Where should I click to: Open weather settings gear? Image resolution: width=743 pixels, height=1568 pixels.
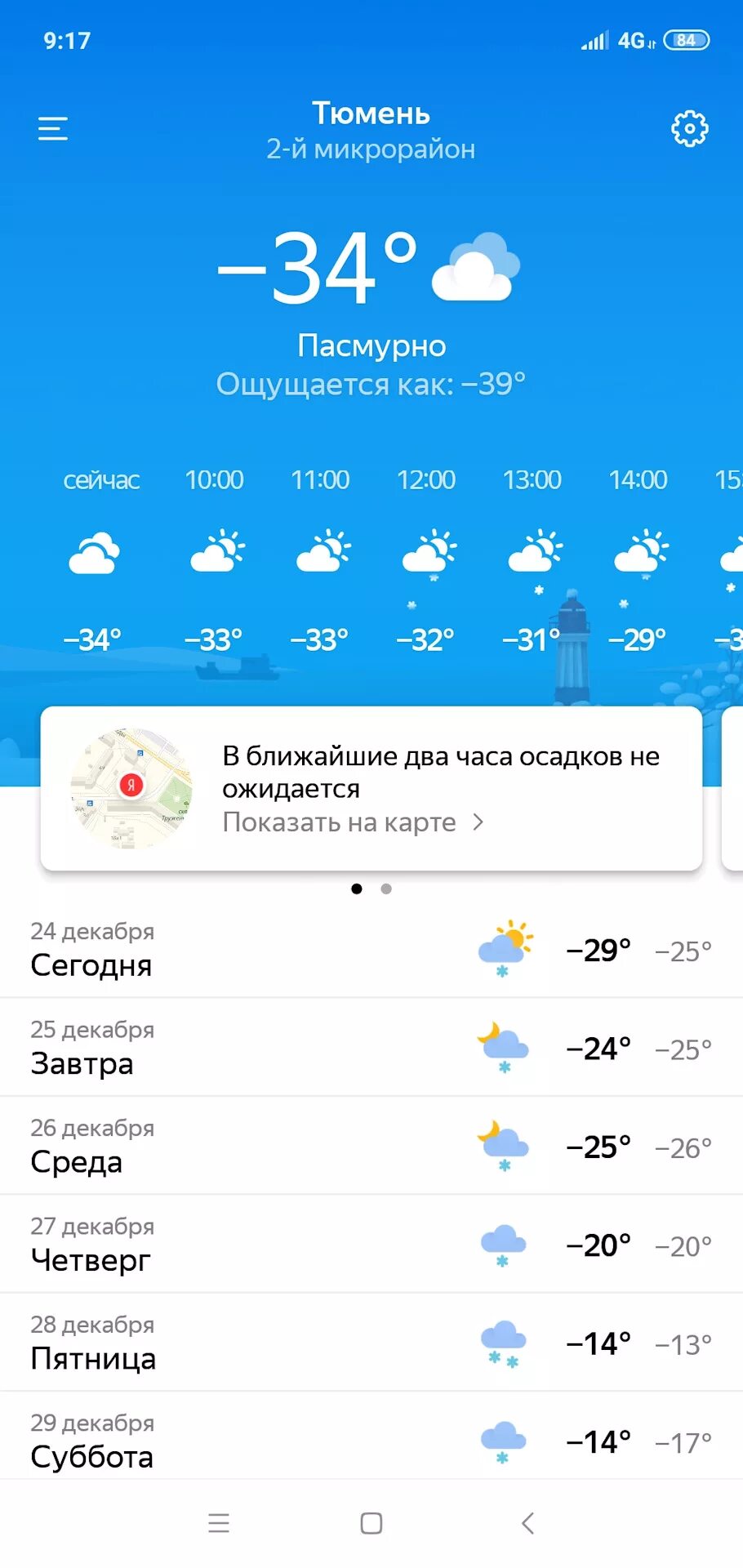point(689,129)
